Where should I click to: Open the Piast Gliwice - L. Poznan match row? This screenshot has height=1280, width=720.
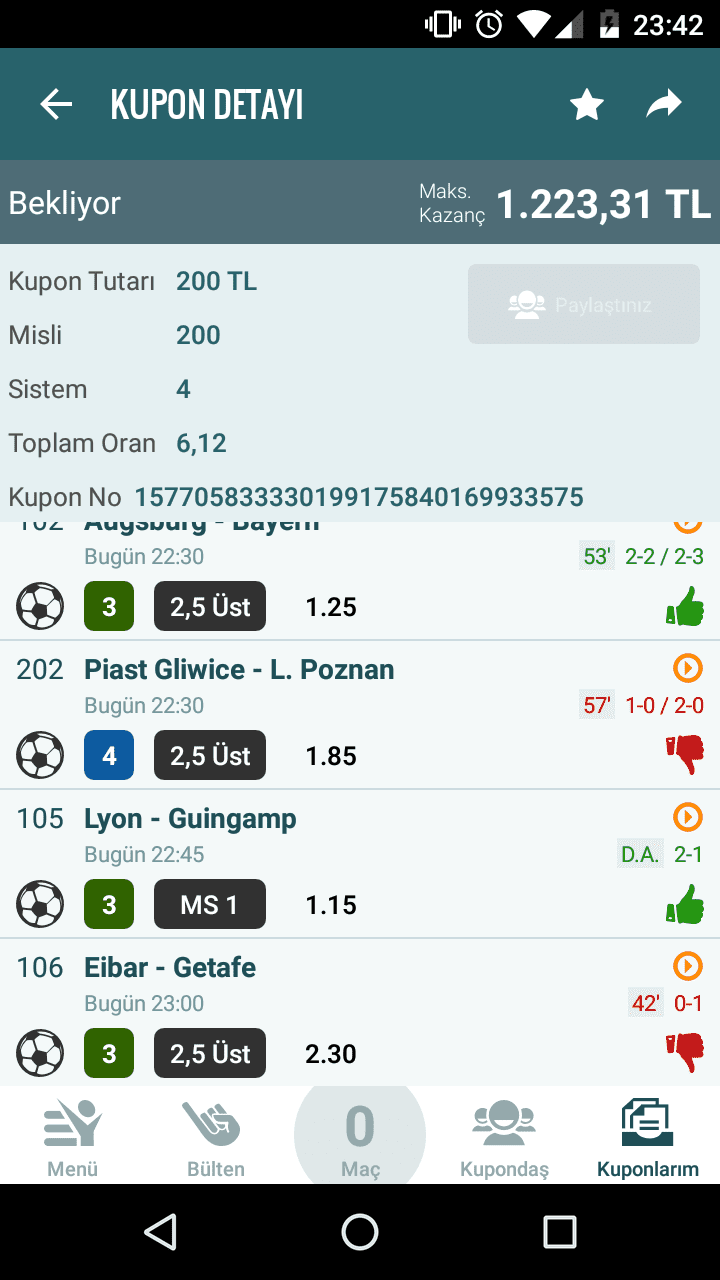pyautogui.click(x=360, y=715)
